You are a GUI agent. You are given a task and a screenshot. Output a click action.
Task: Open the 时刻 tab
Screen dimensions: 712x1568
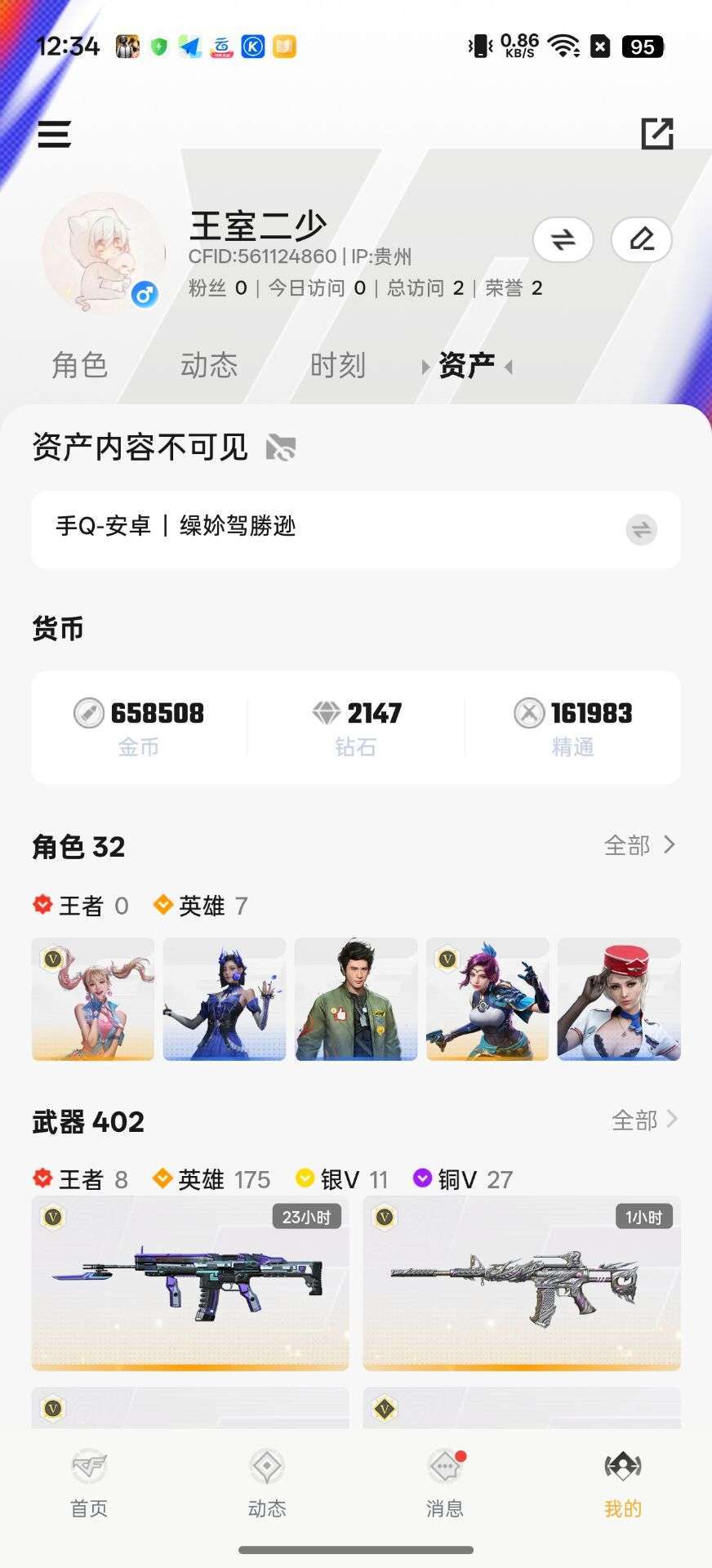pos(337,365)
